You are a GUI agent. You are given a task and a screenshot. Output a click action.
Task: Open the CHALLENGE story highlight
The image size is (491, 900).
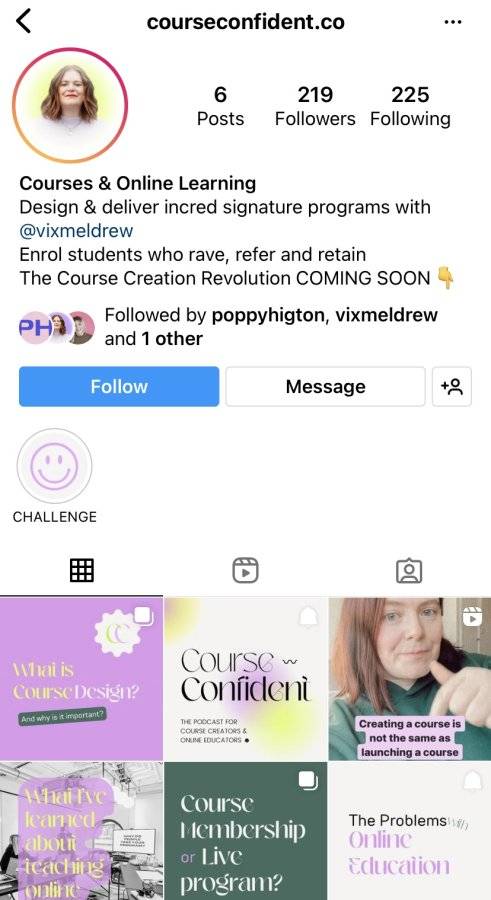coord(55,475)
